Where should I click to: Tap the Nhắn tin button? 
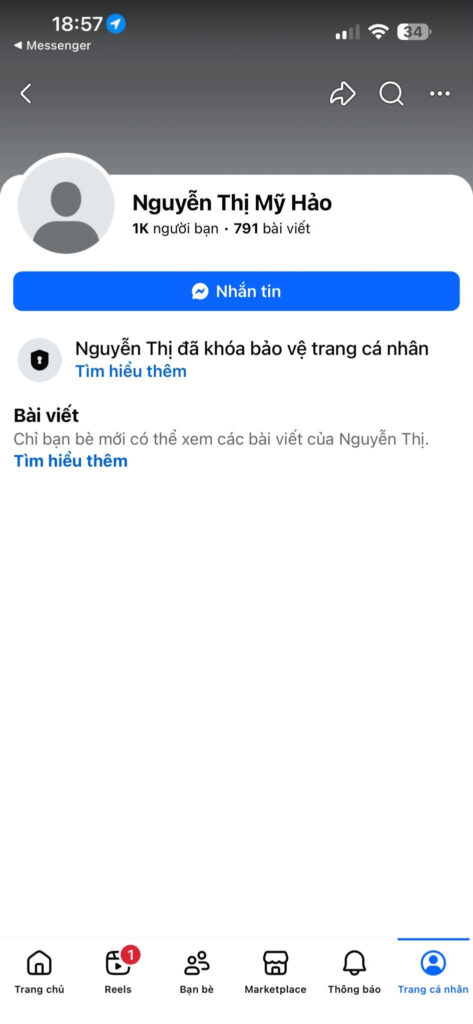tap(236, 291)
